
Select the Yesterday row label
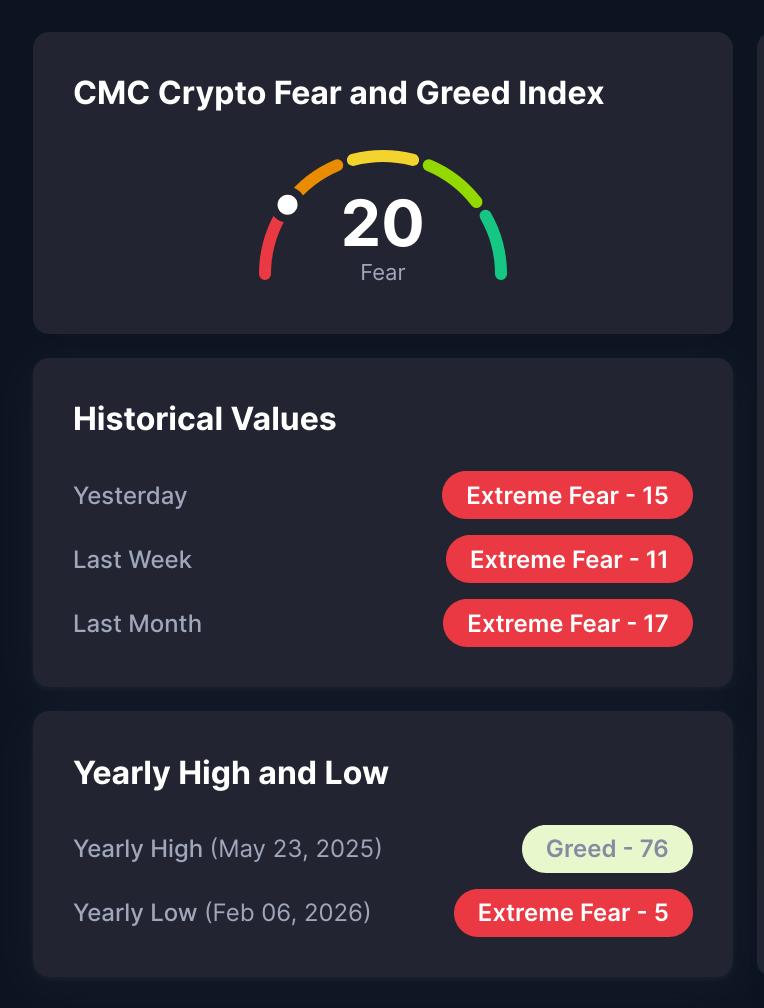[x=130, y=495]
